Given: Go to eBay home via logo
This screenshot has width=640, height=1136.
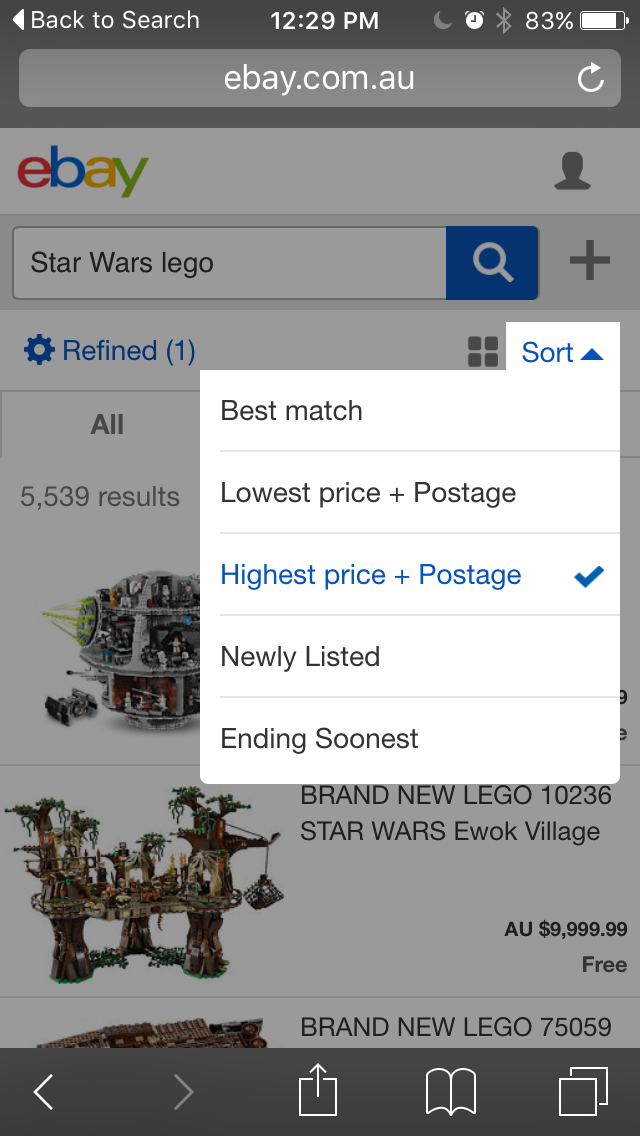Looking at the screenshot, I should [83, 172].
